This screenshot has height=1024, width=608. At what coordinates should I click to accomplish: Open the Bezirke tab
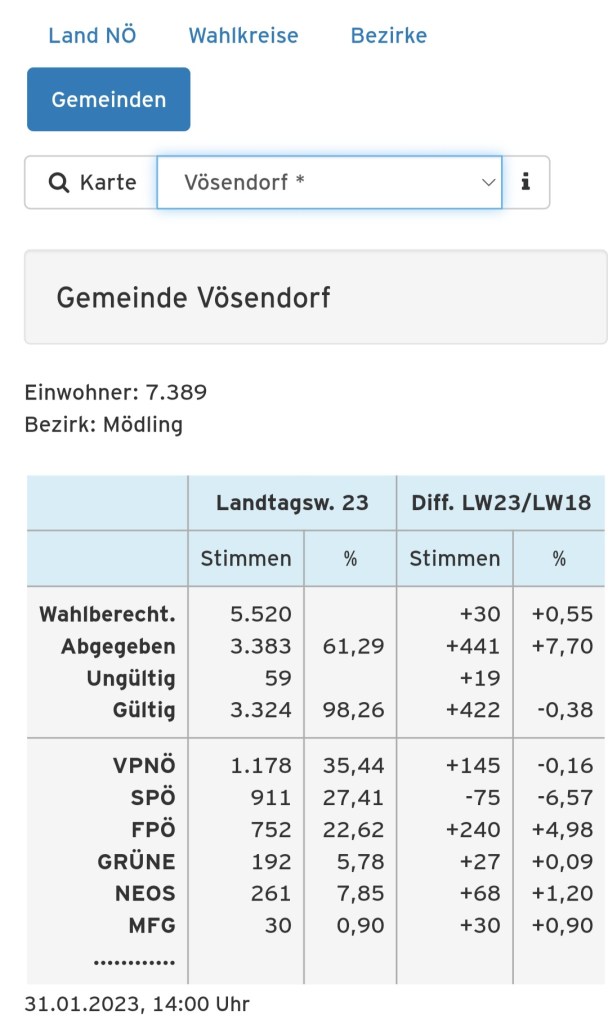(x=388, y=36)
